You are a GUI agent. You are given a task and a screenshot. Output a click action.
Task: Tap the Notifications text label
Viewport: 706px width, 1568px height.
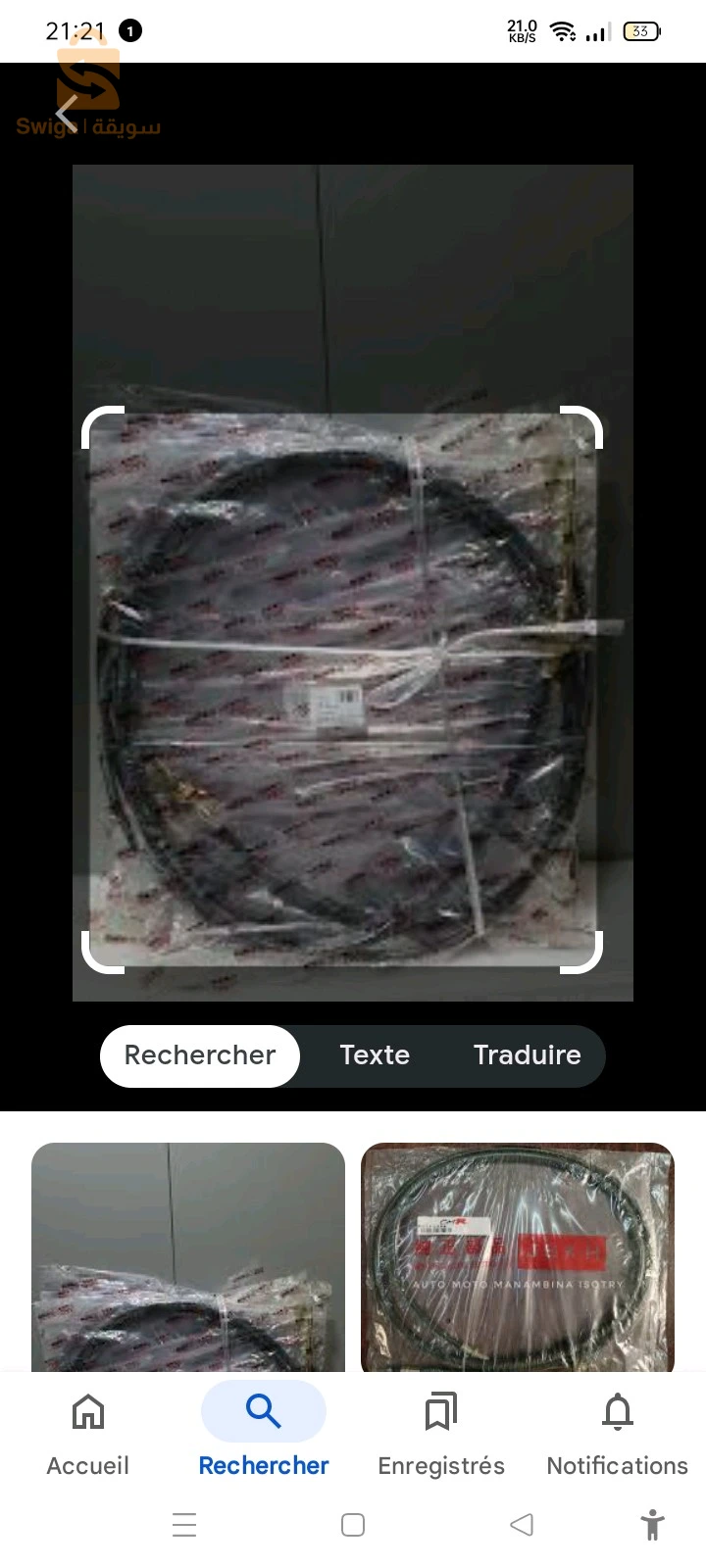pyautogui.click(x=617, y=1465)
